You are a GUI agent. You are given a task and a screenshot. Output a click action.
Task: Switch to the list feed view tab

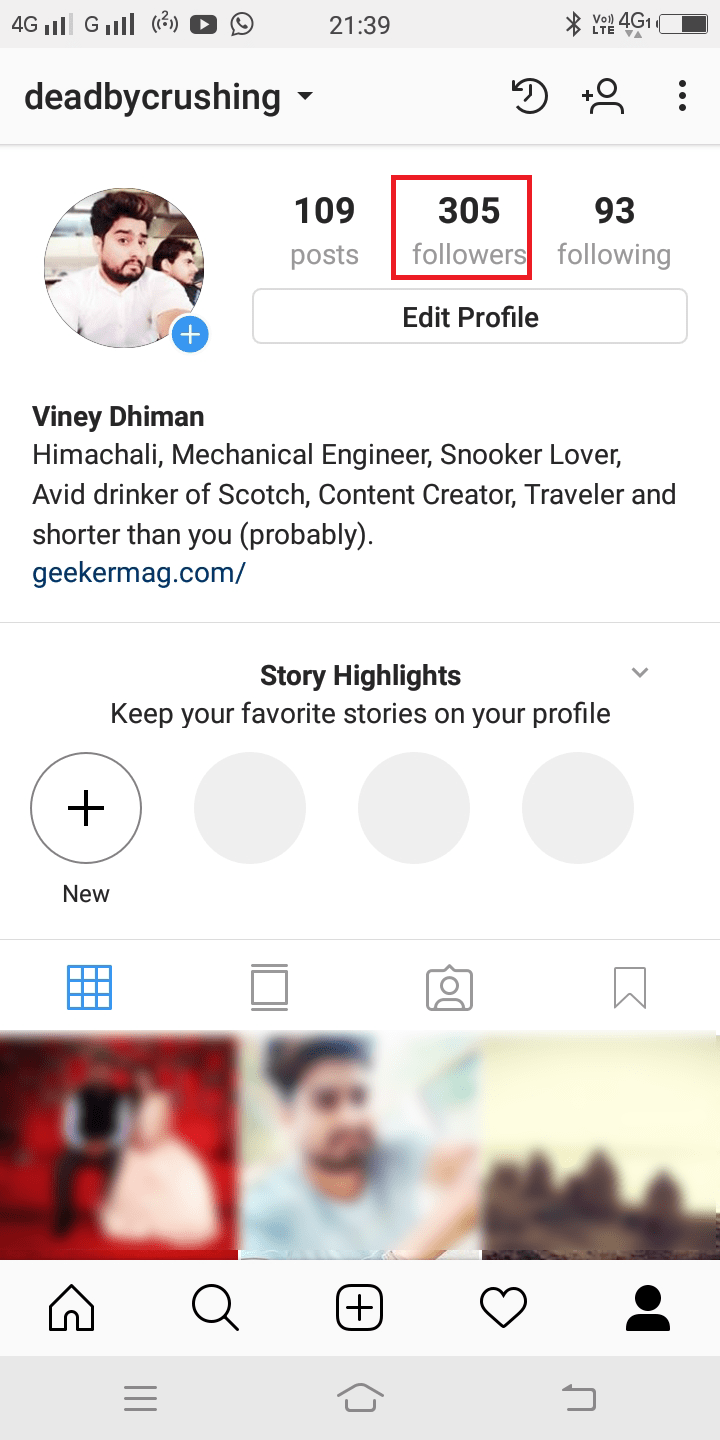click(270, 988)
